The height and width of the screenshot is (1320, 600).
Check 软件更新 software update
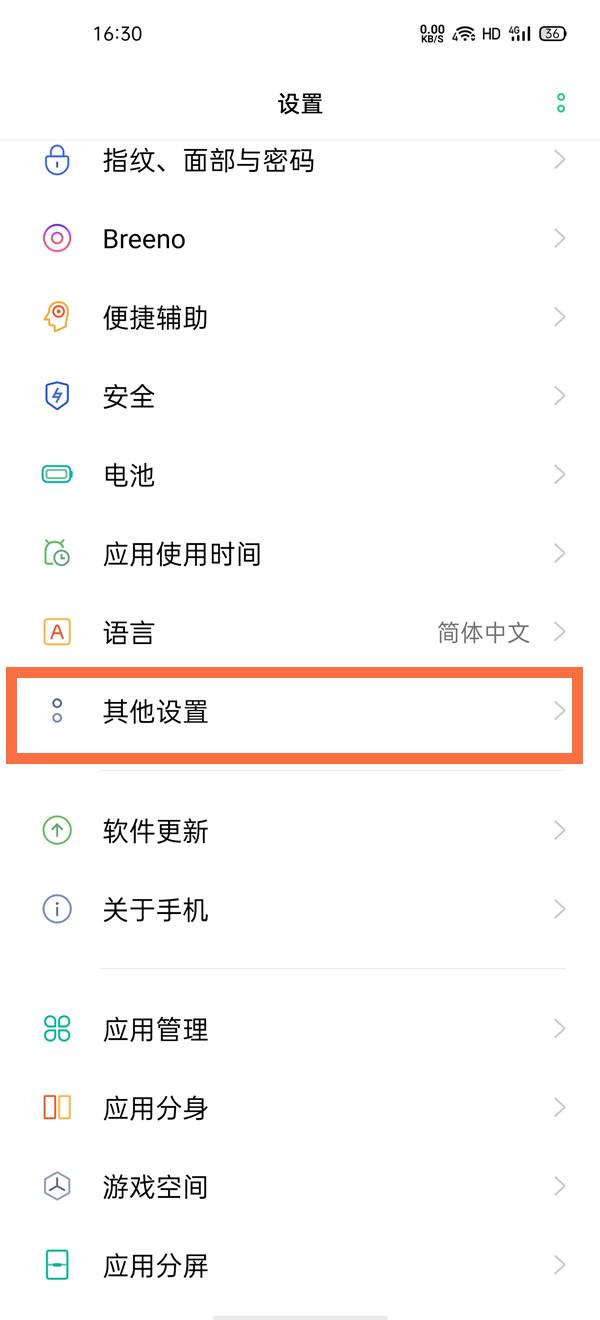(x=300, y=831)
